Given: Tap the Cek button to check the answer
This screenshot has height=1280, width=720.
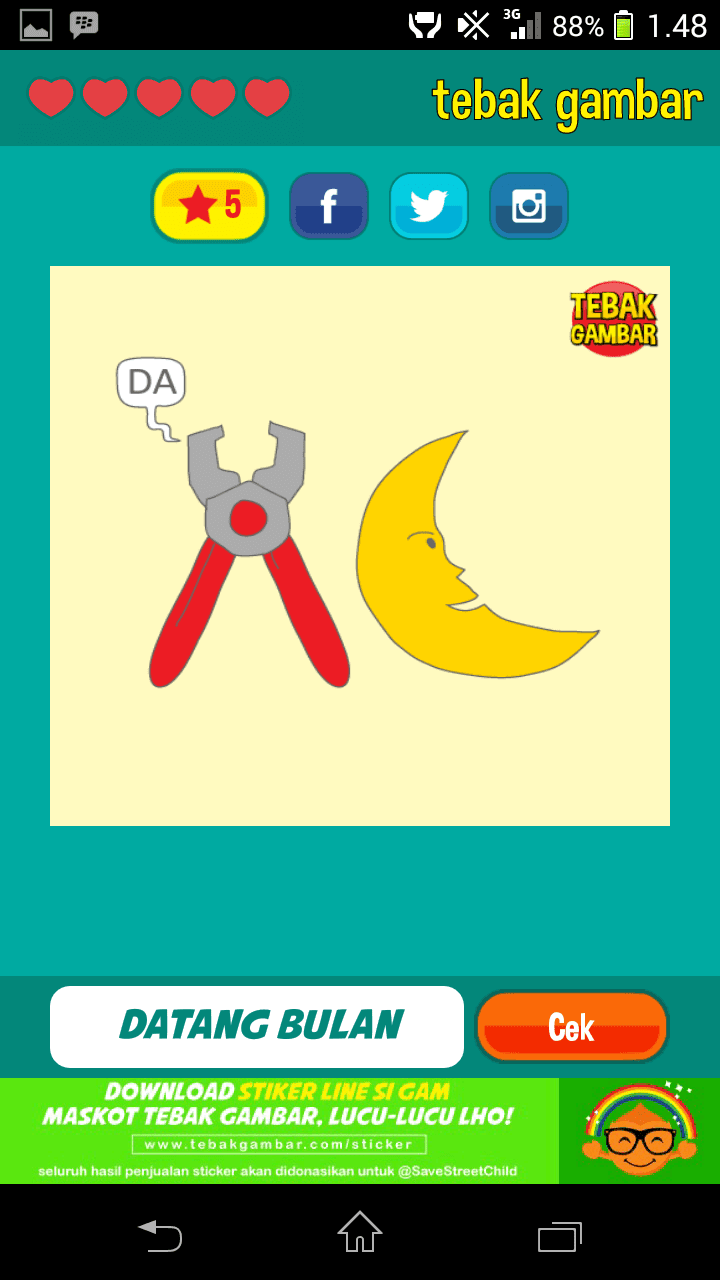Looking at the screenshot, I should pos(571,1027).
